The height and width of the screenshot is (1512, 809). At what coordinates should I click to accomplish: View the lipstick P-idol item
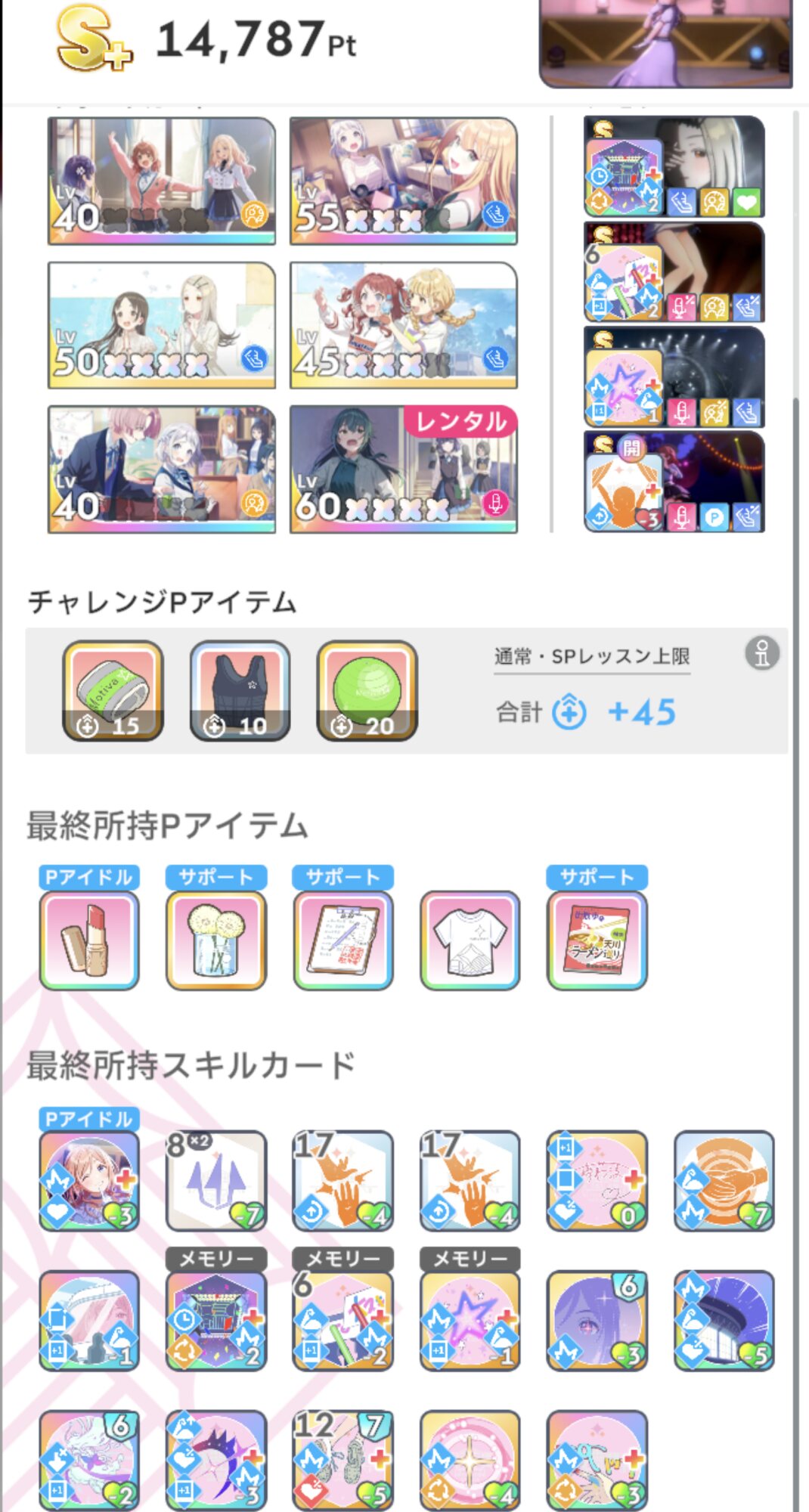pos(89,940)
